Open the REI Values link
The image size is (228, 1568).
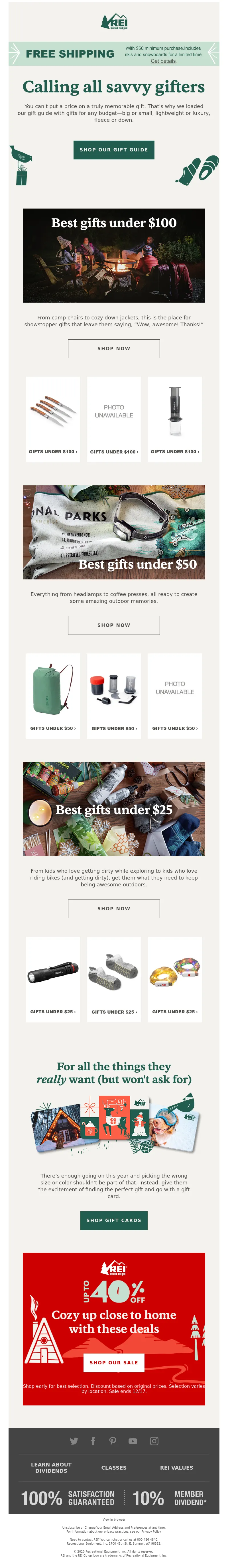176,1468
